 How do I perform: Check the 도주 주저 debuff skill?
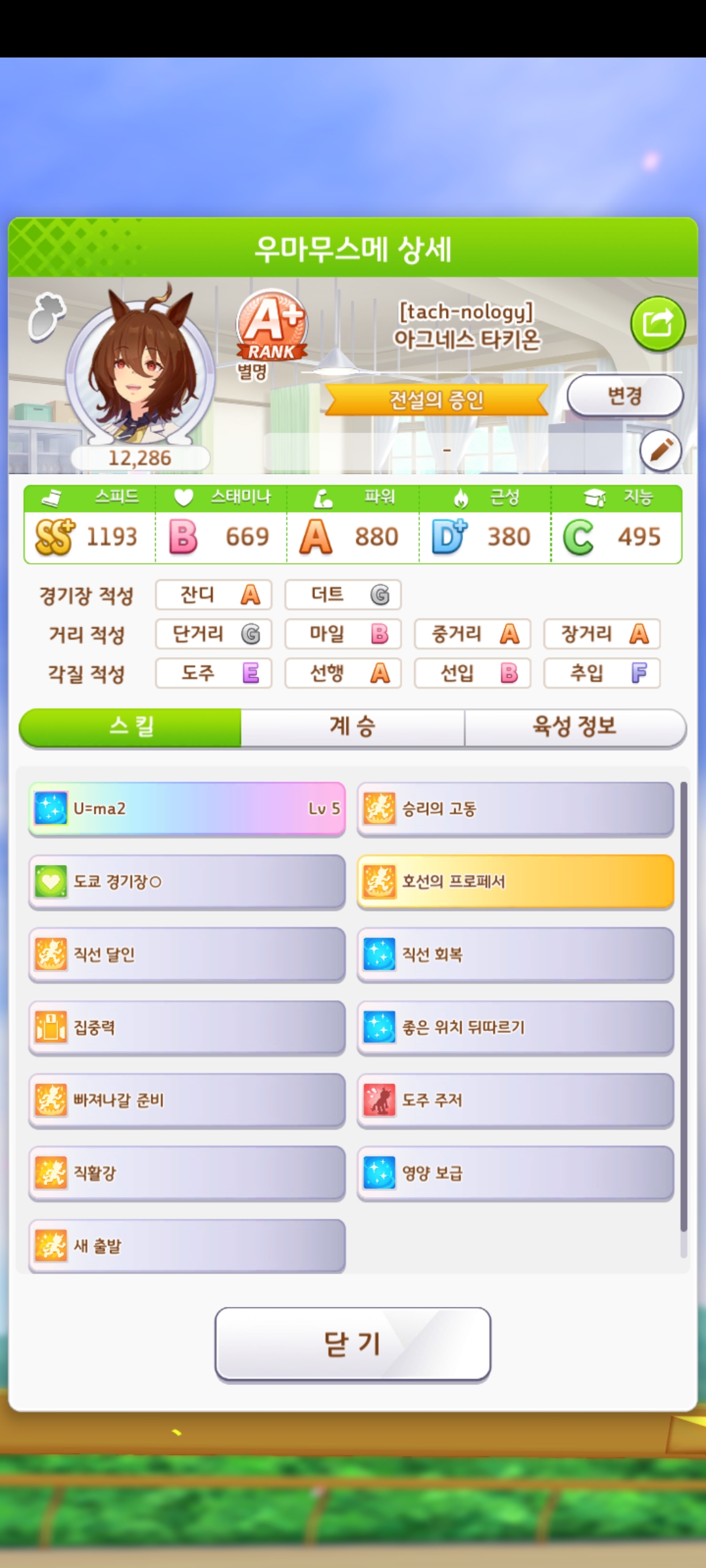[515, 1100]
